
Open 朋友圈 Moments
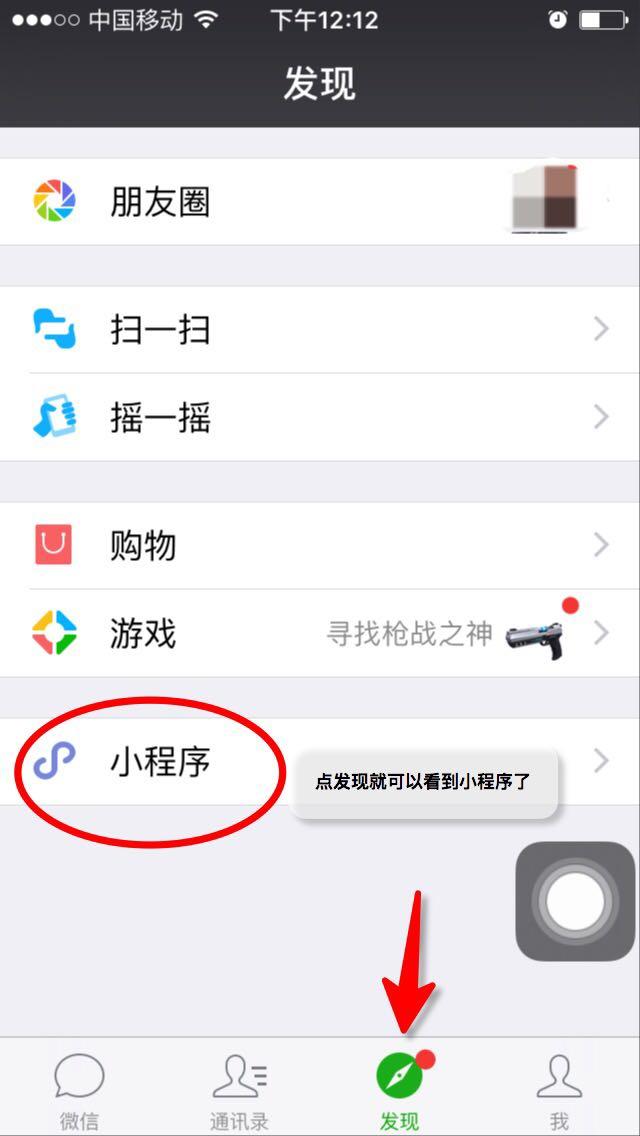click(x=160, y=202)
